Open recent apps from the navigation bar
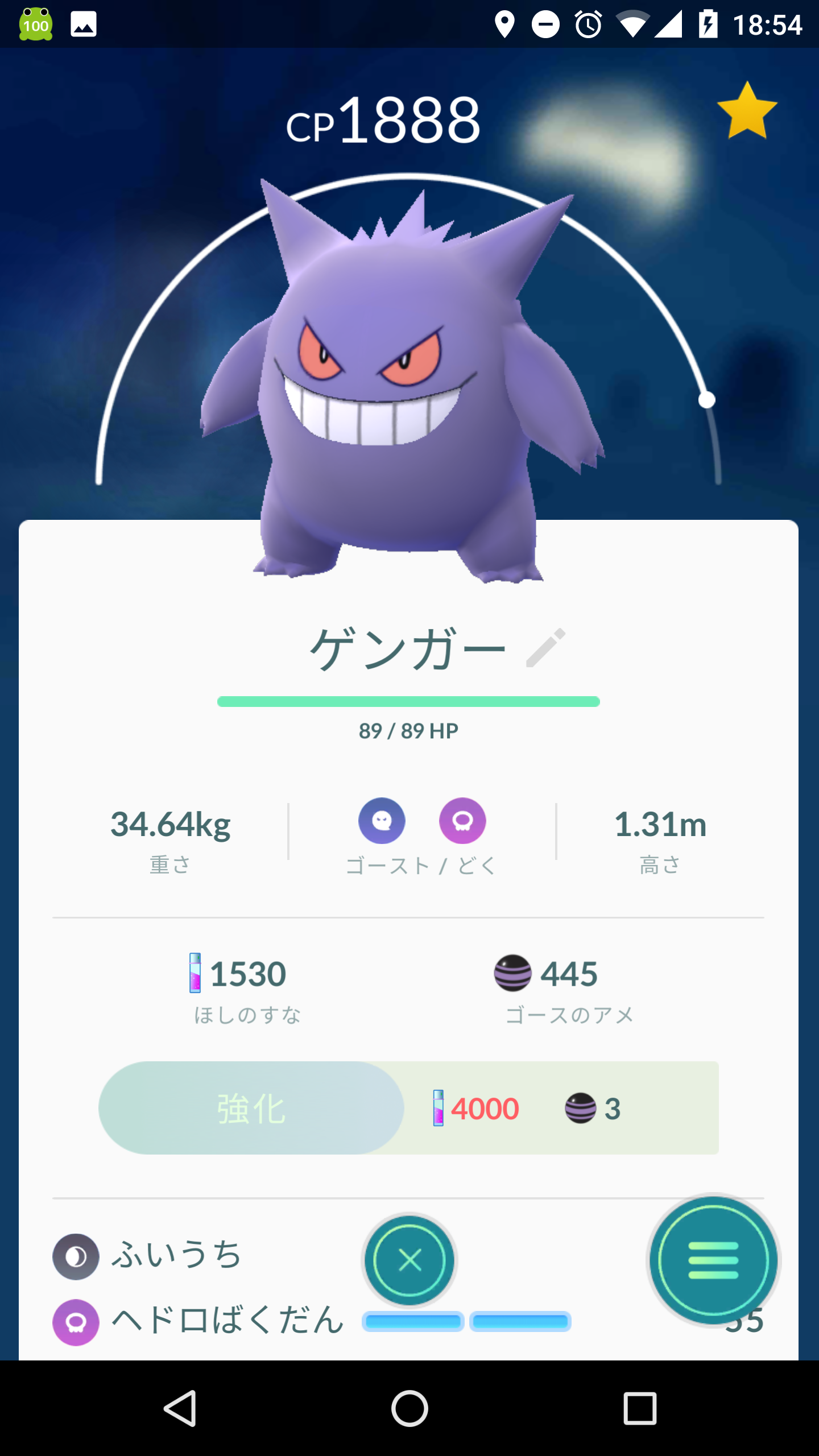This screenshot has width=819, height=1456. (640, 1408)
